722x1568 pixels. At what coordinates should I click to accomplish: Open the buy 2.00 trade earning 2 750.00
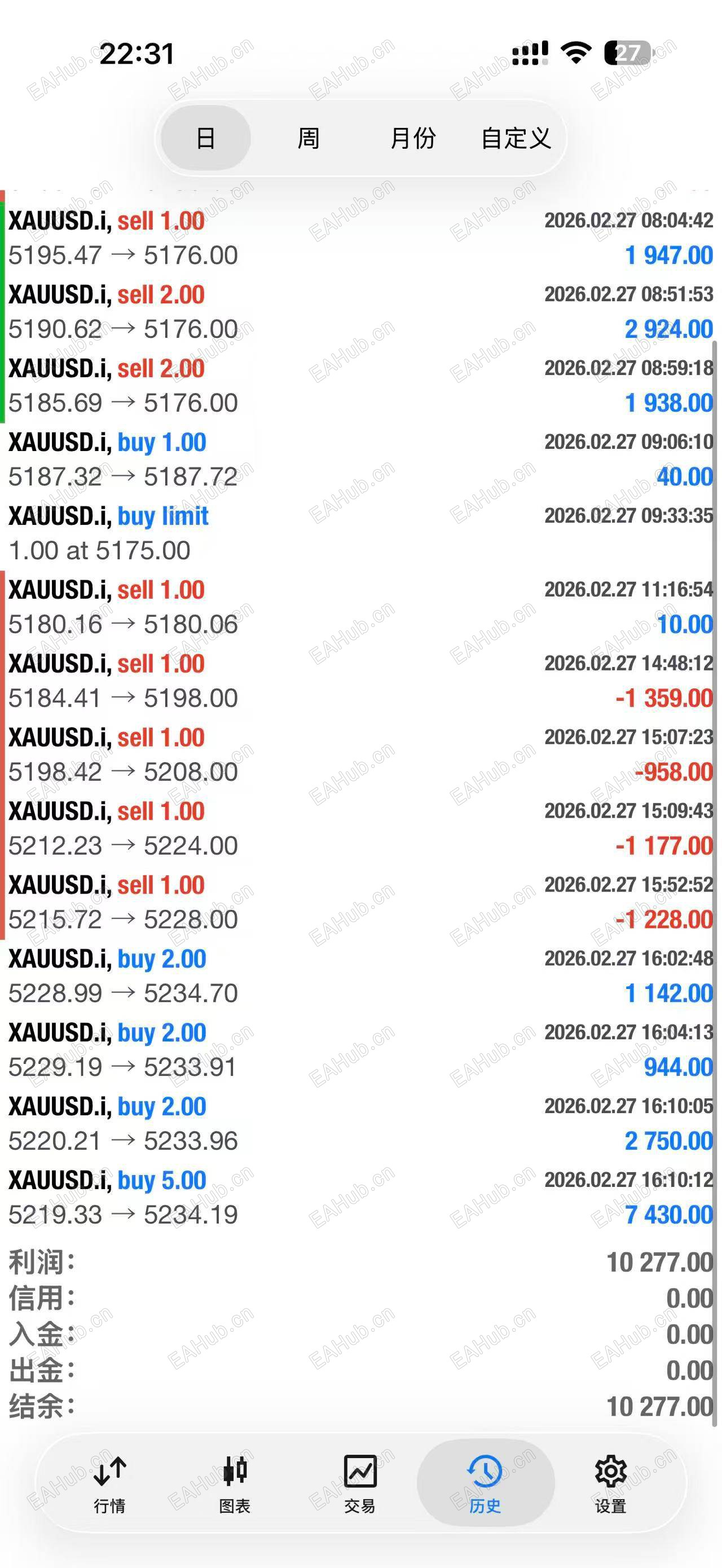[x=360, y=1124]
